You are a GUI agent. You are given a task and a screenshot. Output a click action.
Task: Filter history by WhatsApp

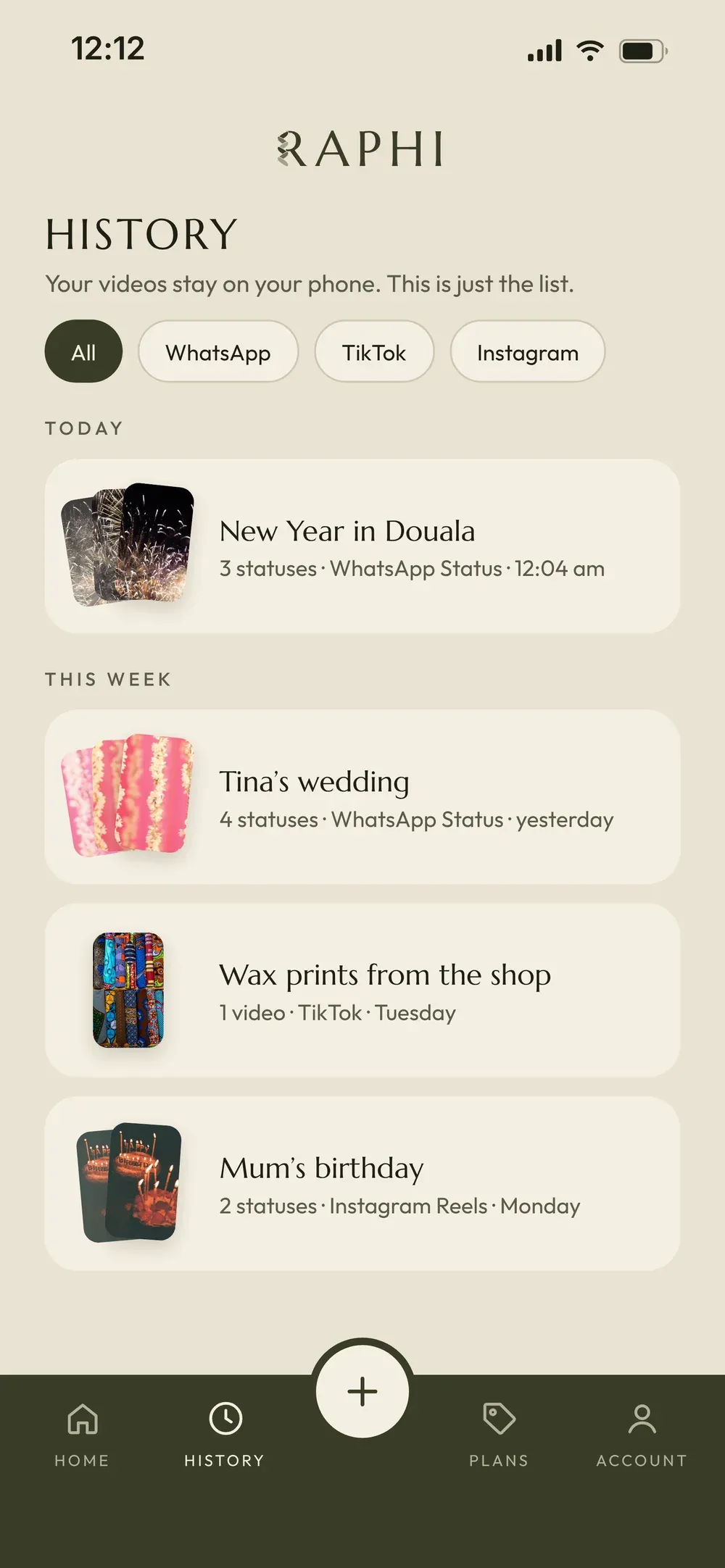[218, 351]
